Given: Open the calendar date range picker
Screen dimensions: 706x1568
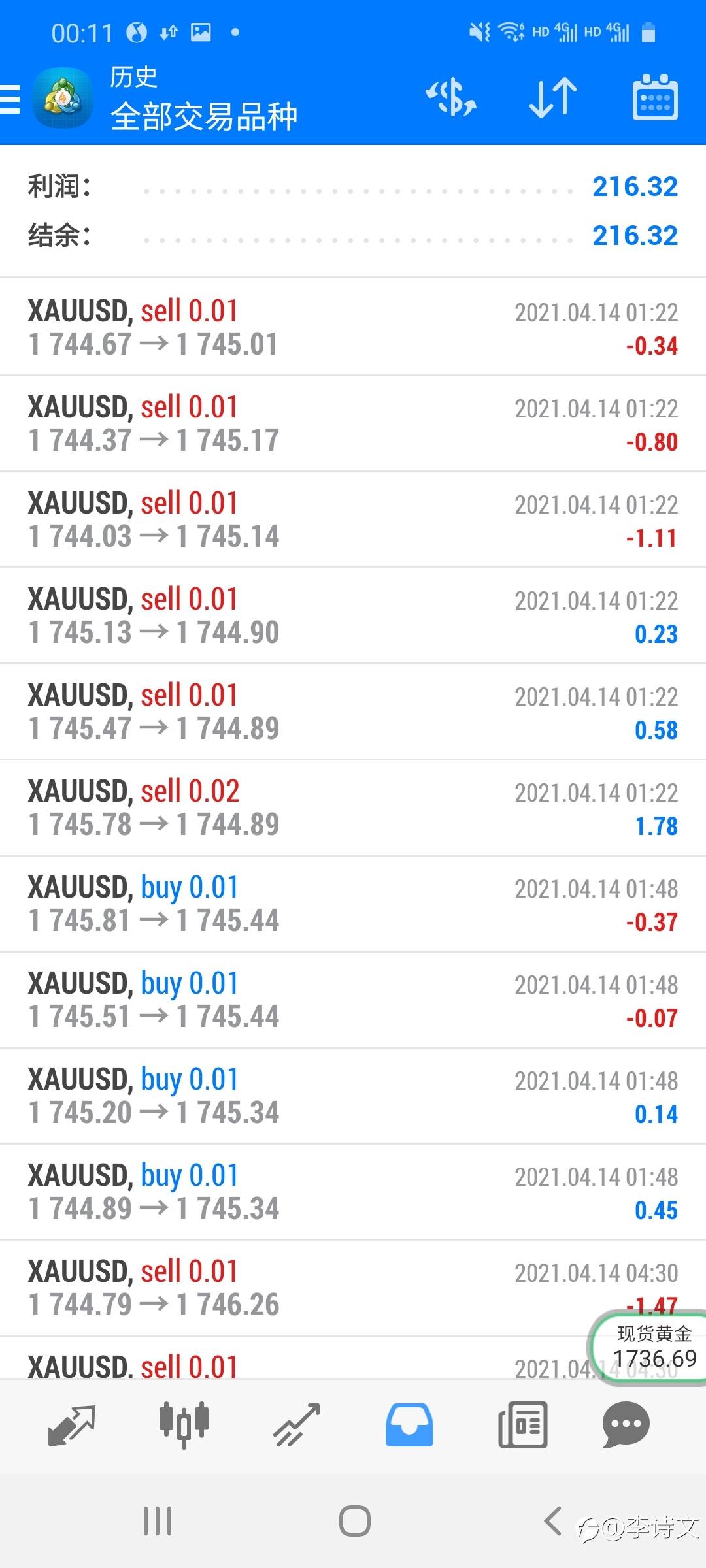Looking at the screenshot, I should click(x=655, y=98).
